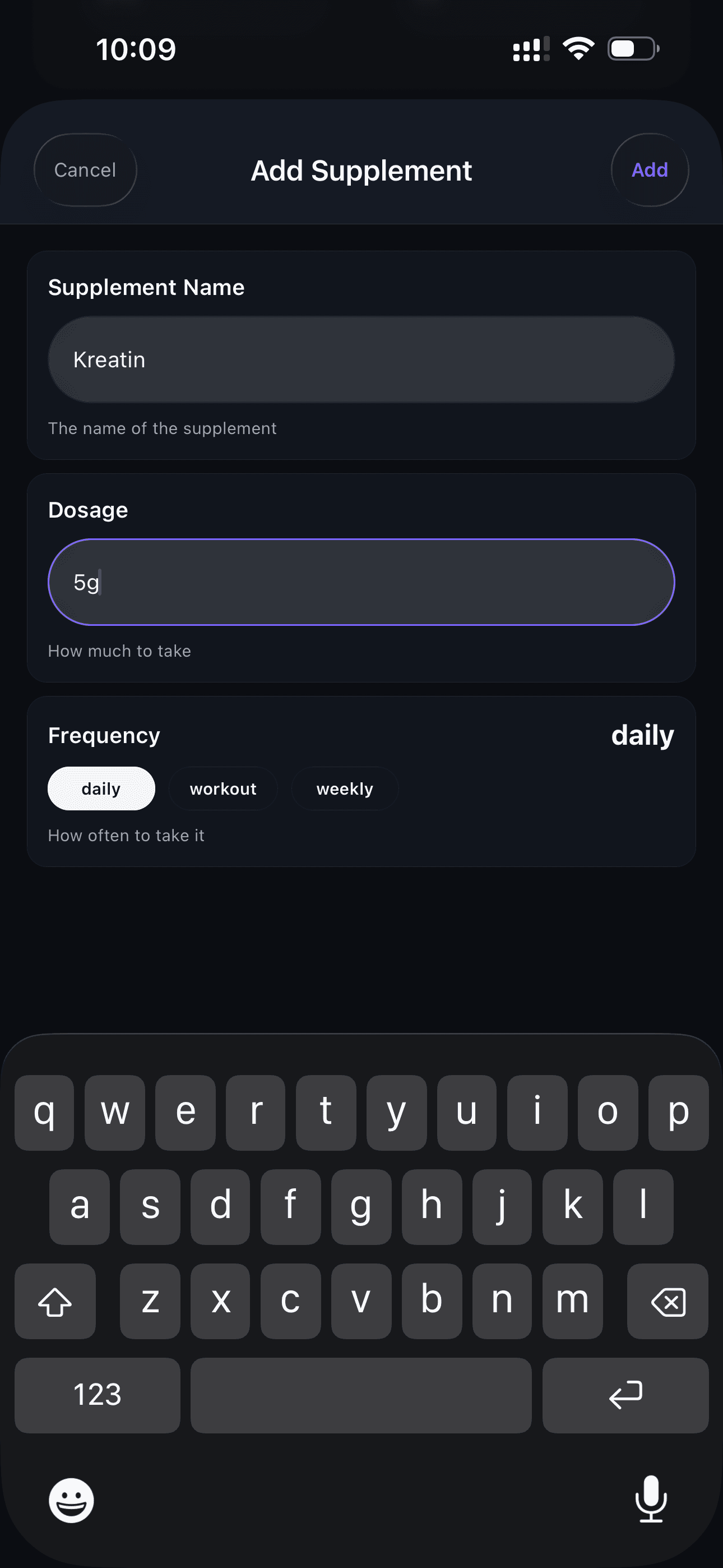Select the daily frequency chip

pyautogui.click(x=101, y=788)
